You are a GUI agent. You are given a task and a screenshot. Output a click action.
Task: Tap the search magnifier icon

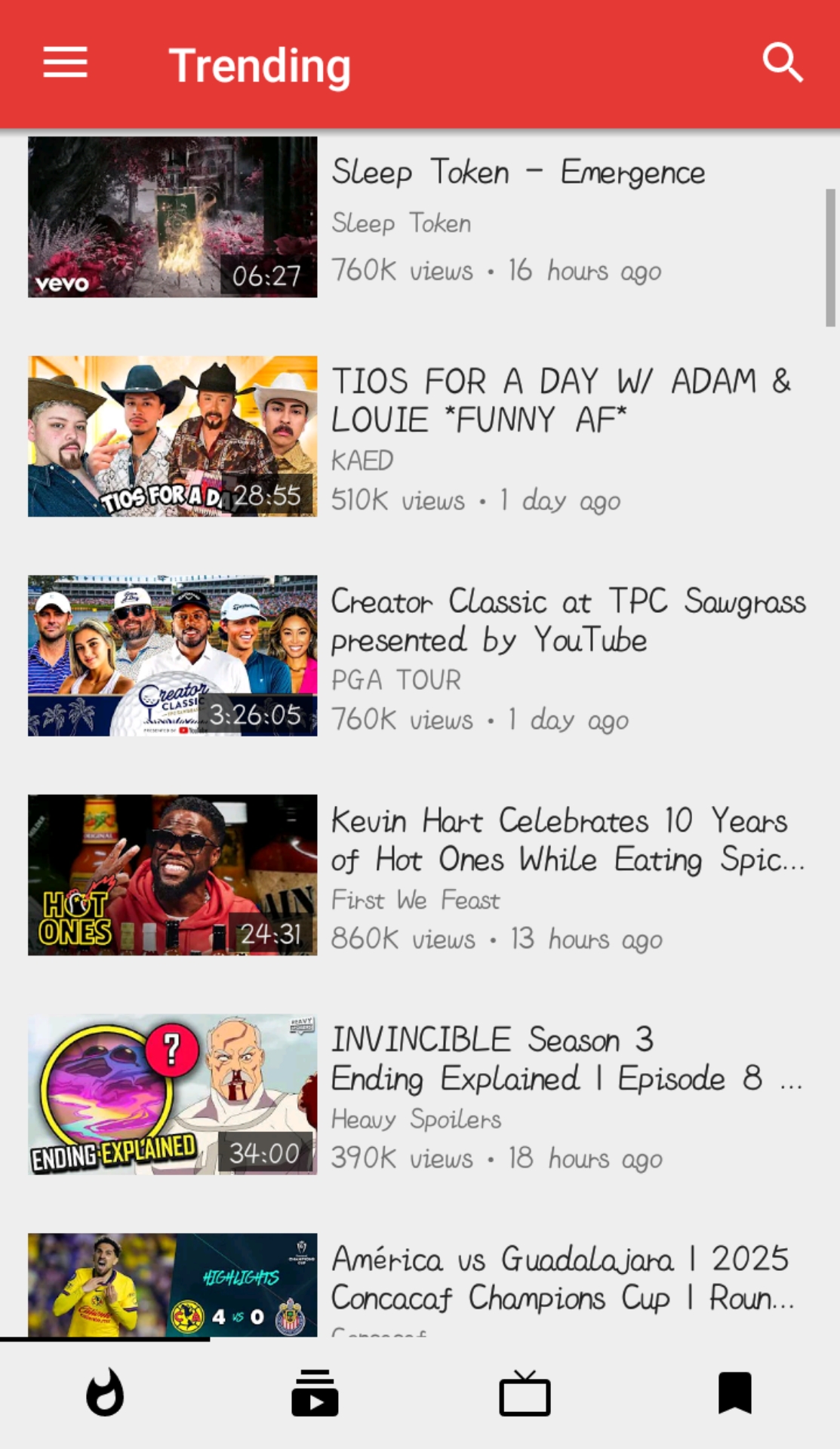782,63
